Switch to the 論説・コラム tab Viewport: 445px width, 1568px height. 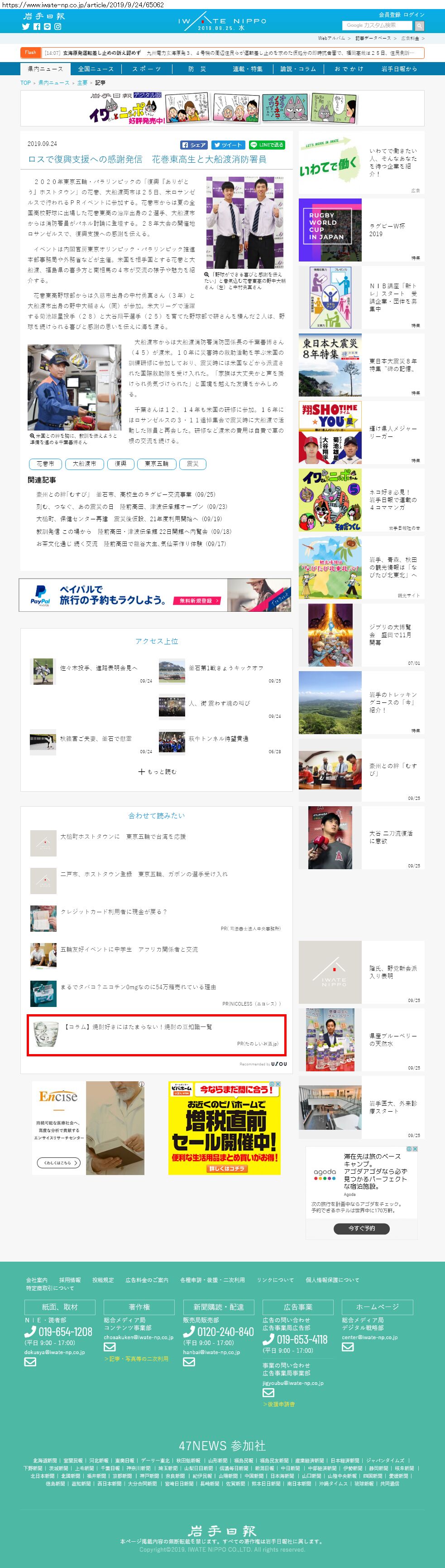pyautogui.click(x=298, y=69)
